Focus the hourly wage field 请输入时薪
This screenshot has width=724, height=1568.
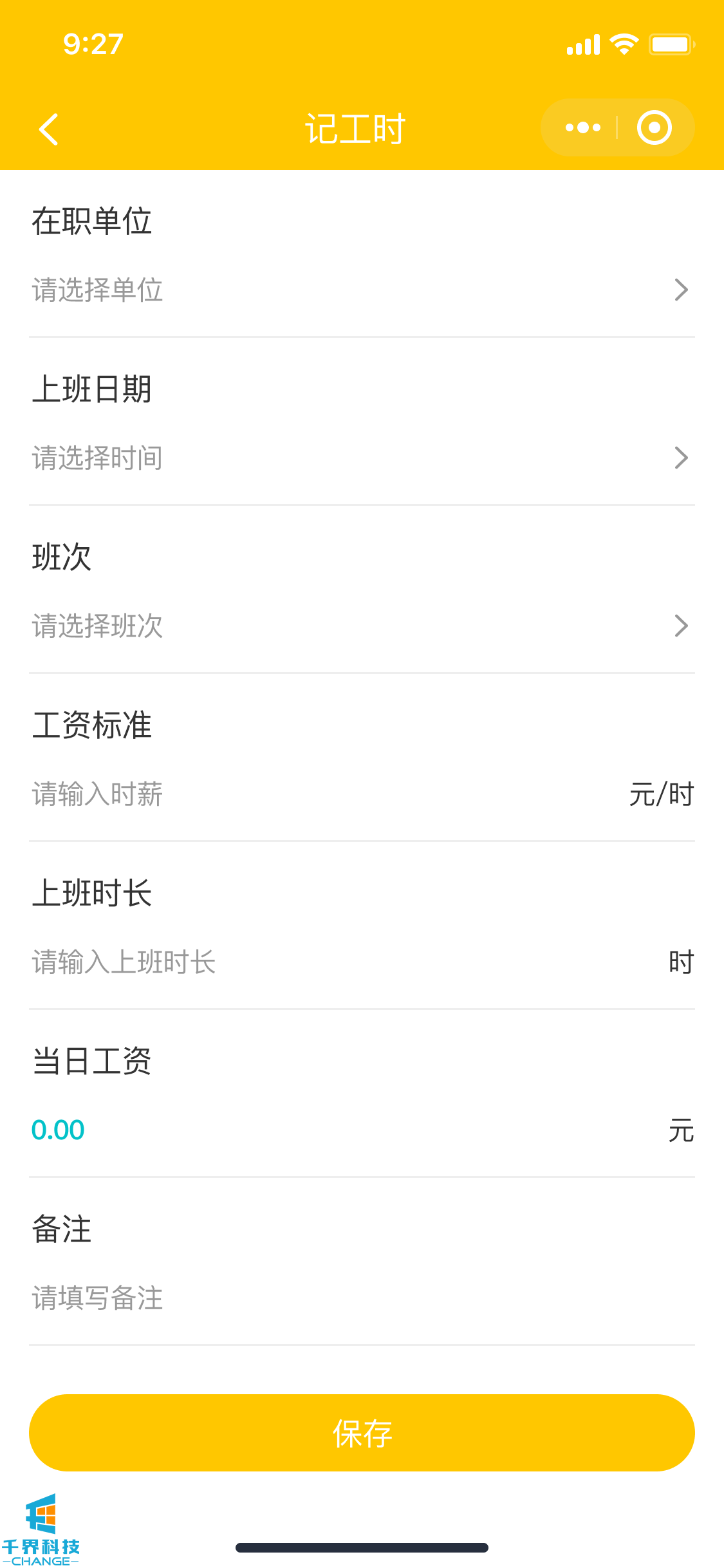322,794
